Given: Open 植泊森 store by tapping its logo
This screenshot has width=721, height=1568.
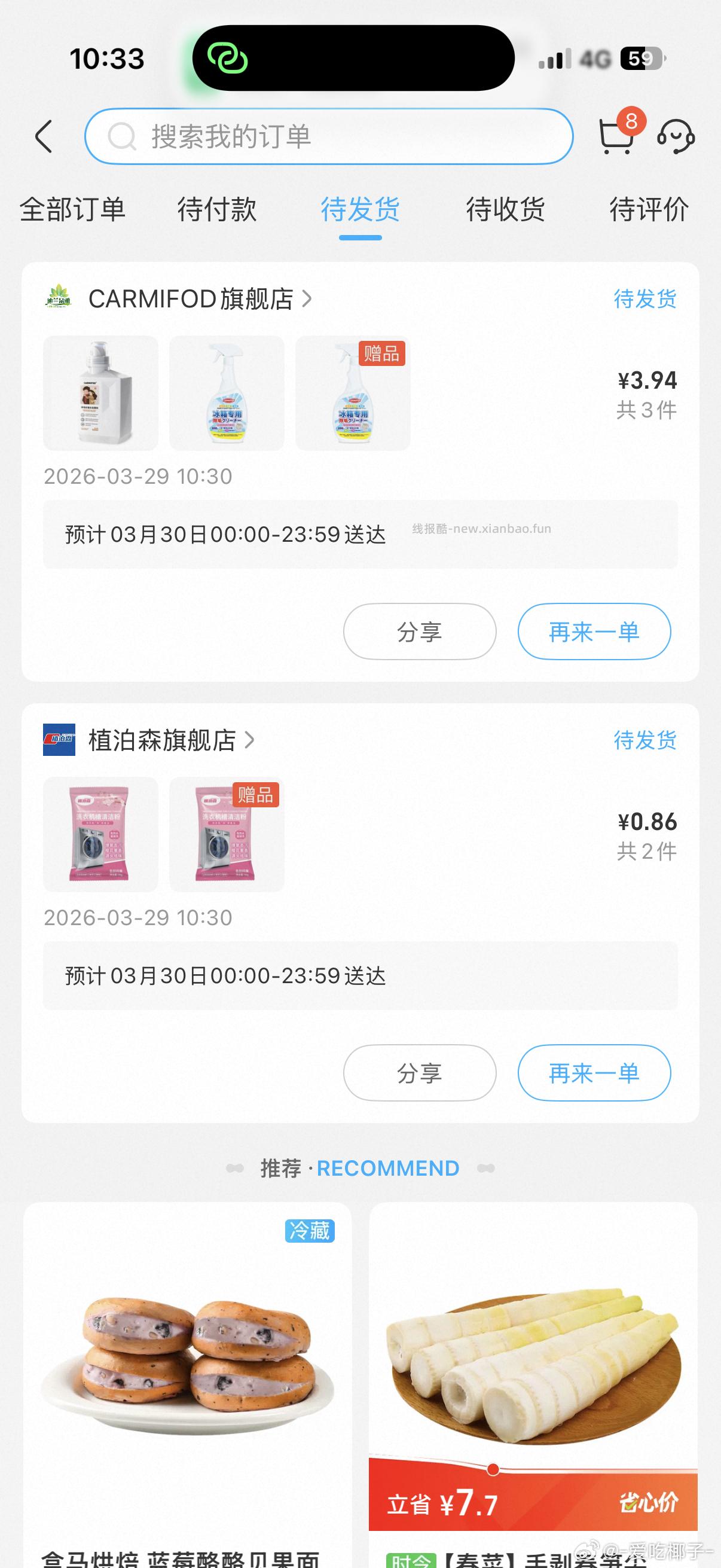Looking at the screenshot, I should pos(60,740).
